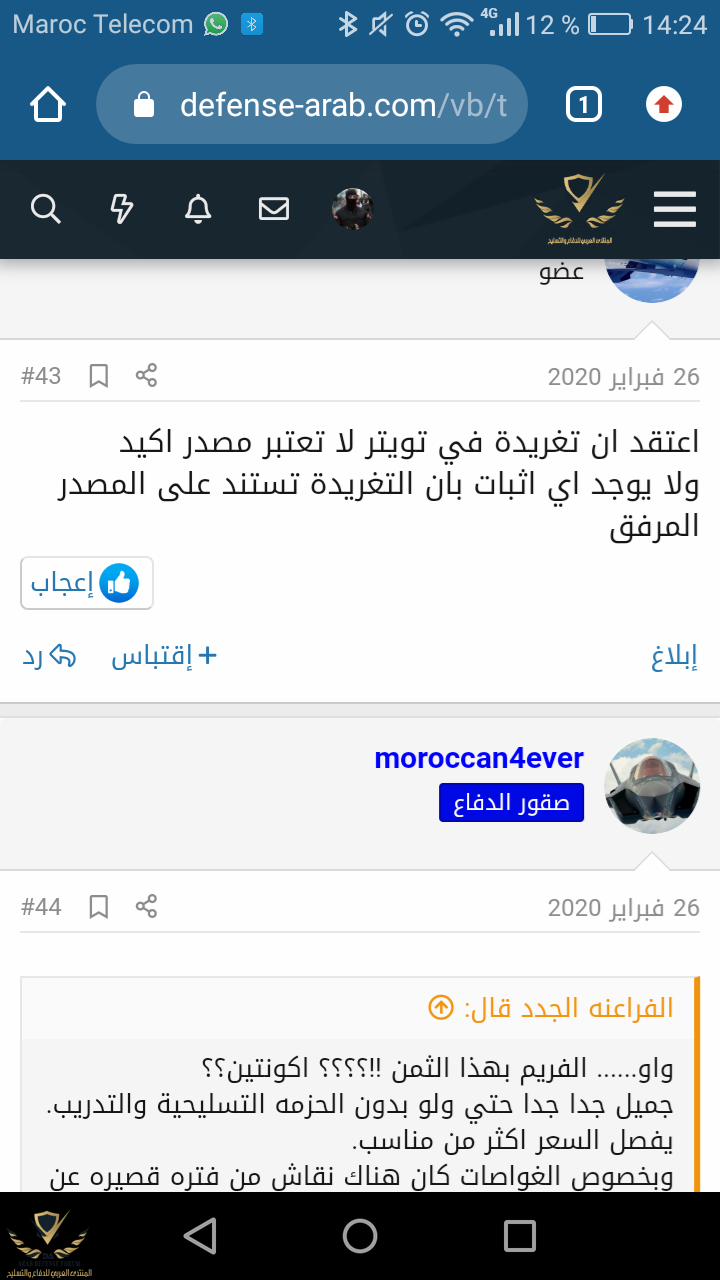
Task: Open the browser tab switcher
Action: [x=584, y=104]
